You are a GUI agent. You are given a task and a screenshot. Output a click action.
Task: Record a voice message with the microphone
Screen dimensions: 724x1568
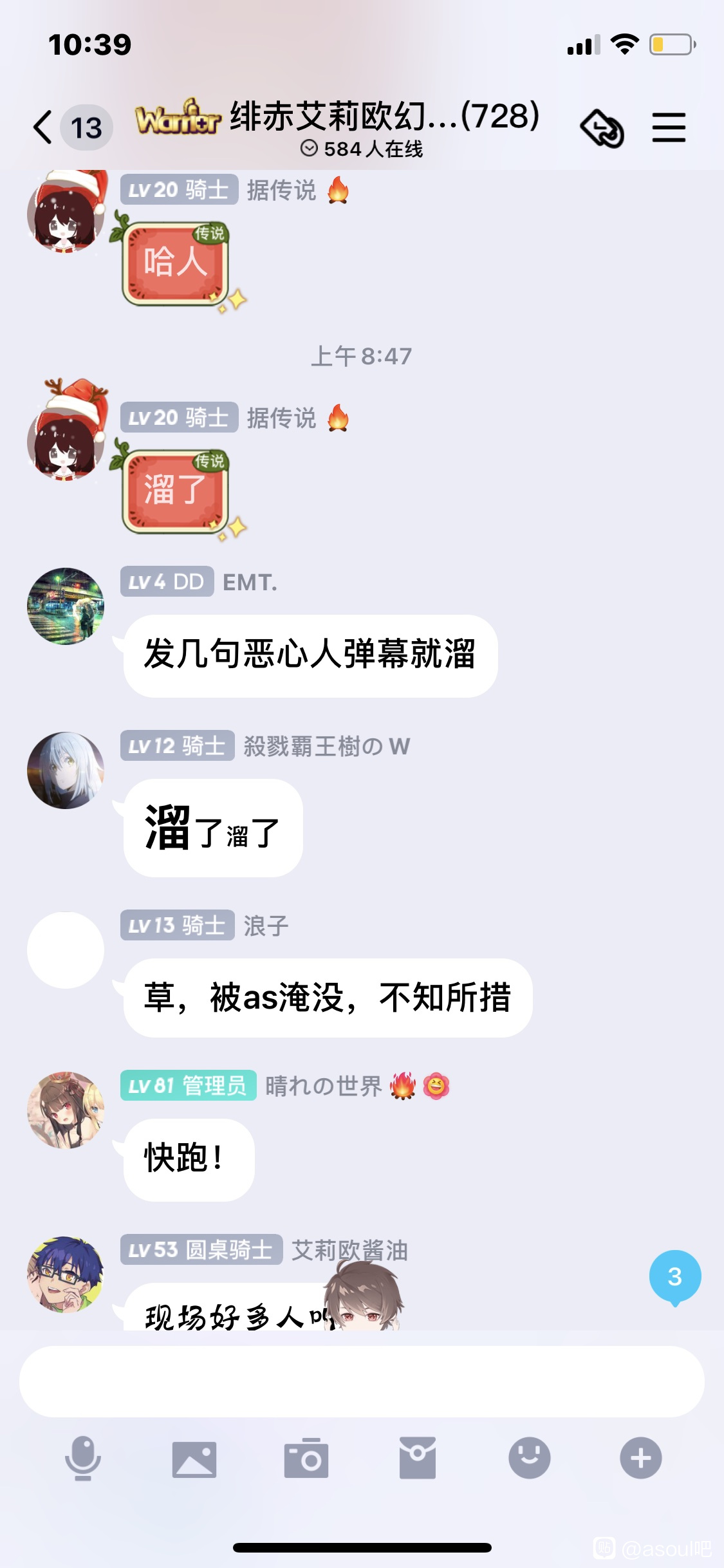point(83,1458)
